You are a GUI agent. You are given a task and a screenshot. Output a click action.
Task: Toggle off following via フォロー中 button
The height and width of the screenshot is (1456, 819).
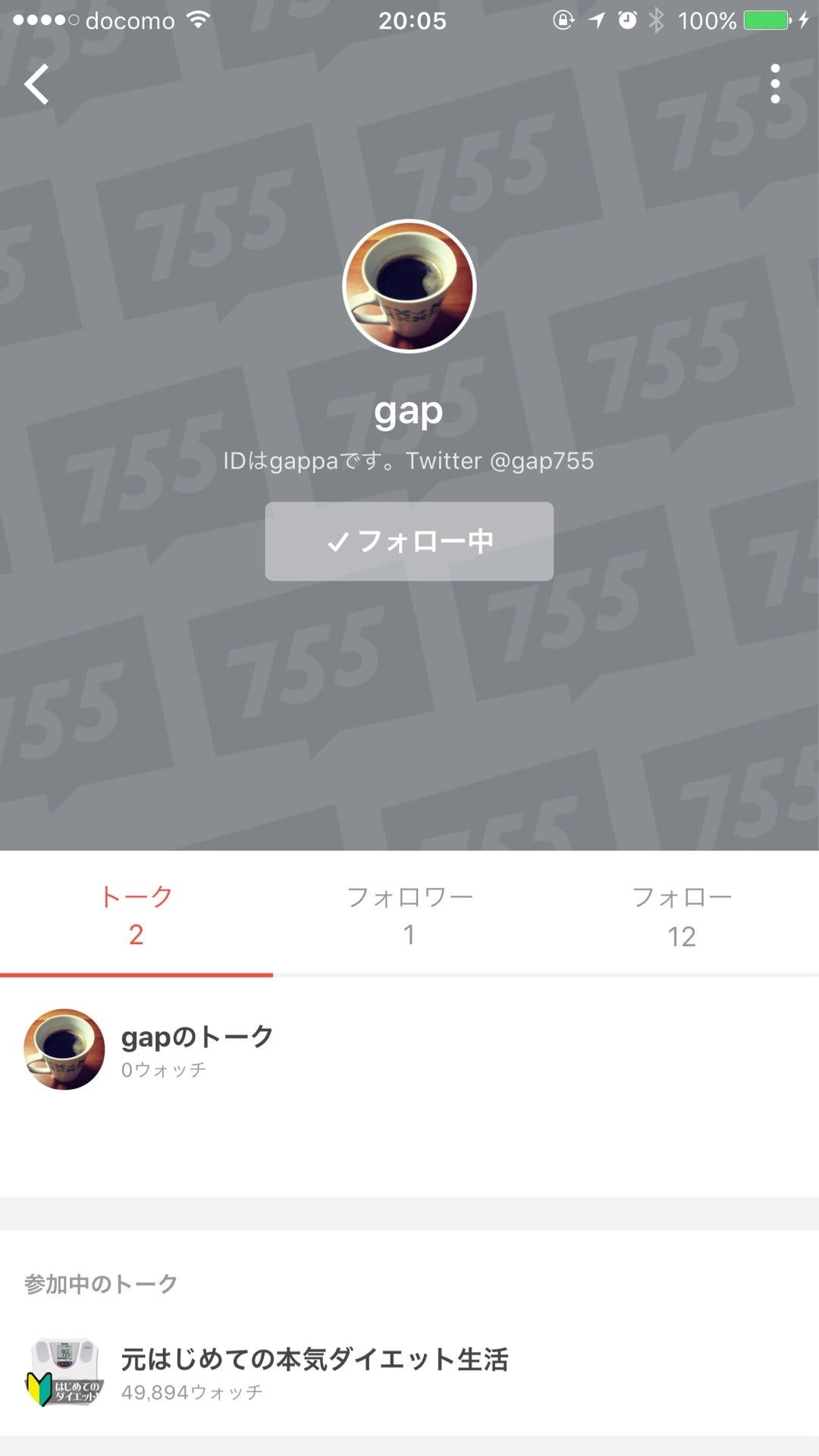pyautogui.click(x=409, y=541)
